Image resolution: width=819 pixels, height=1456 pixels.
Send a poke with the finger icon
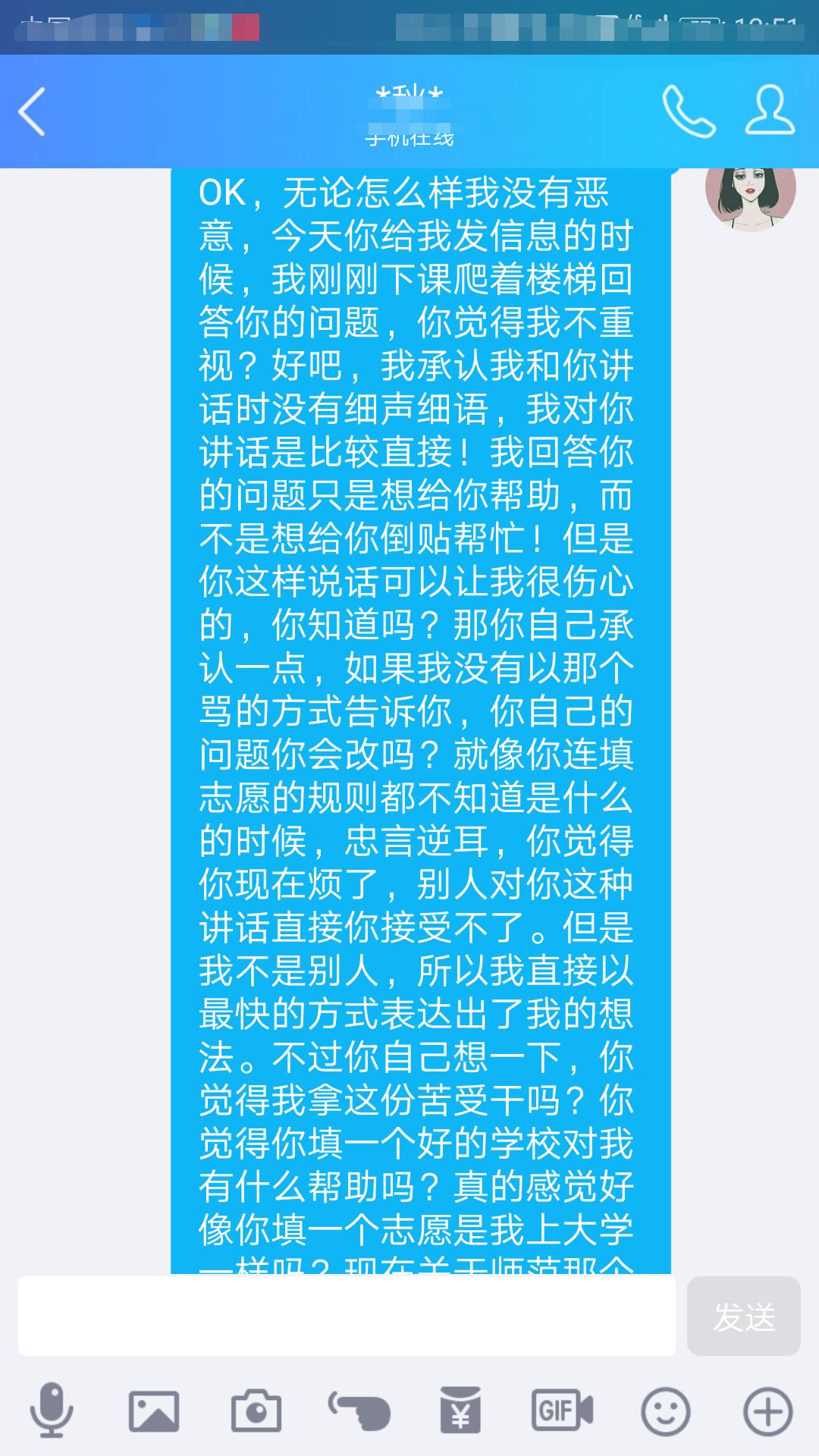pyautogui.click(x=359, y=1411)
